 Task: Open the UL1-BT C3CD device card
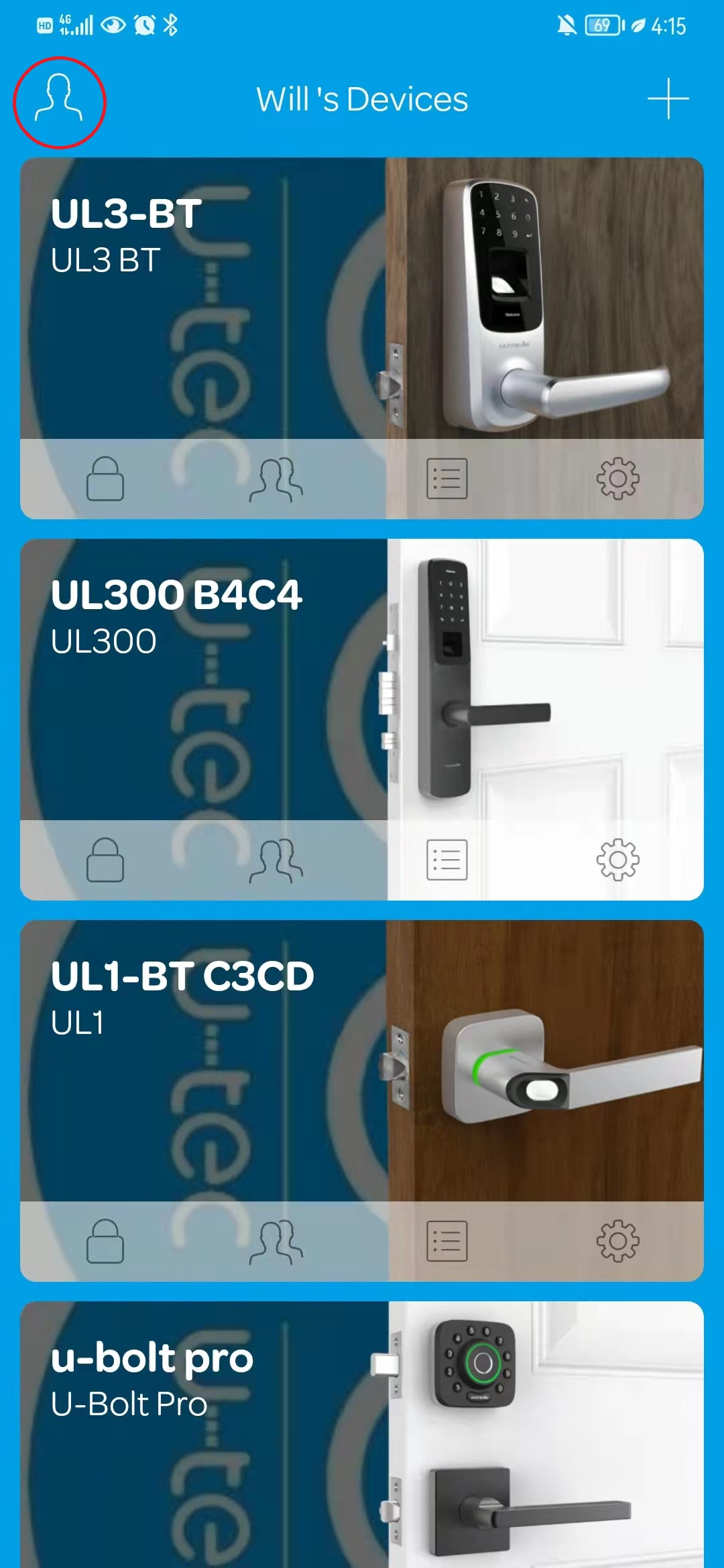coord(362,1061)
